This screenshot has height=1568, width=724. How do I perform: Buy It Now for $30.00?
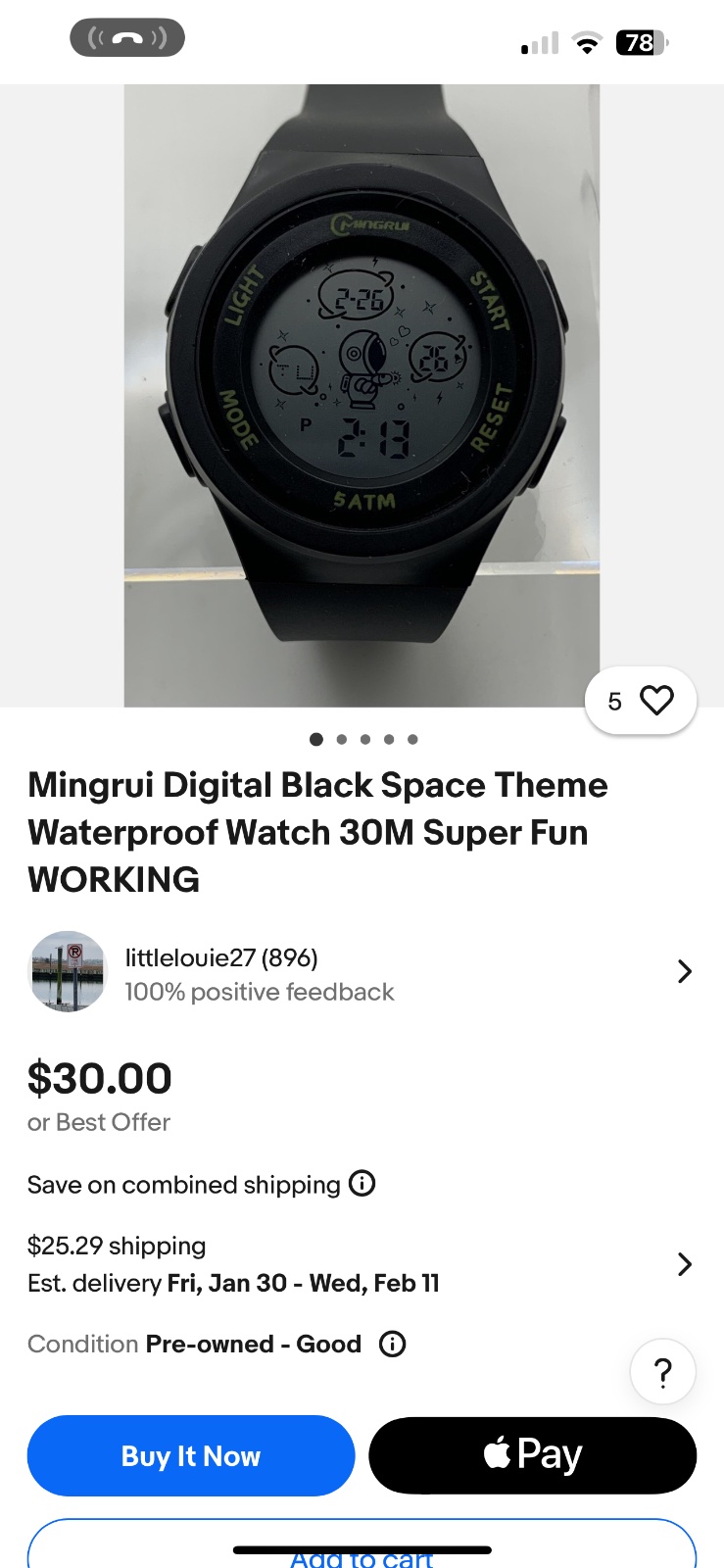(x=191, y=1455)
